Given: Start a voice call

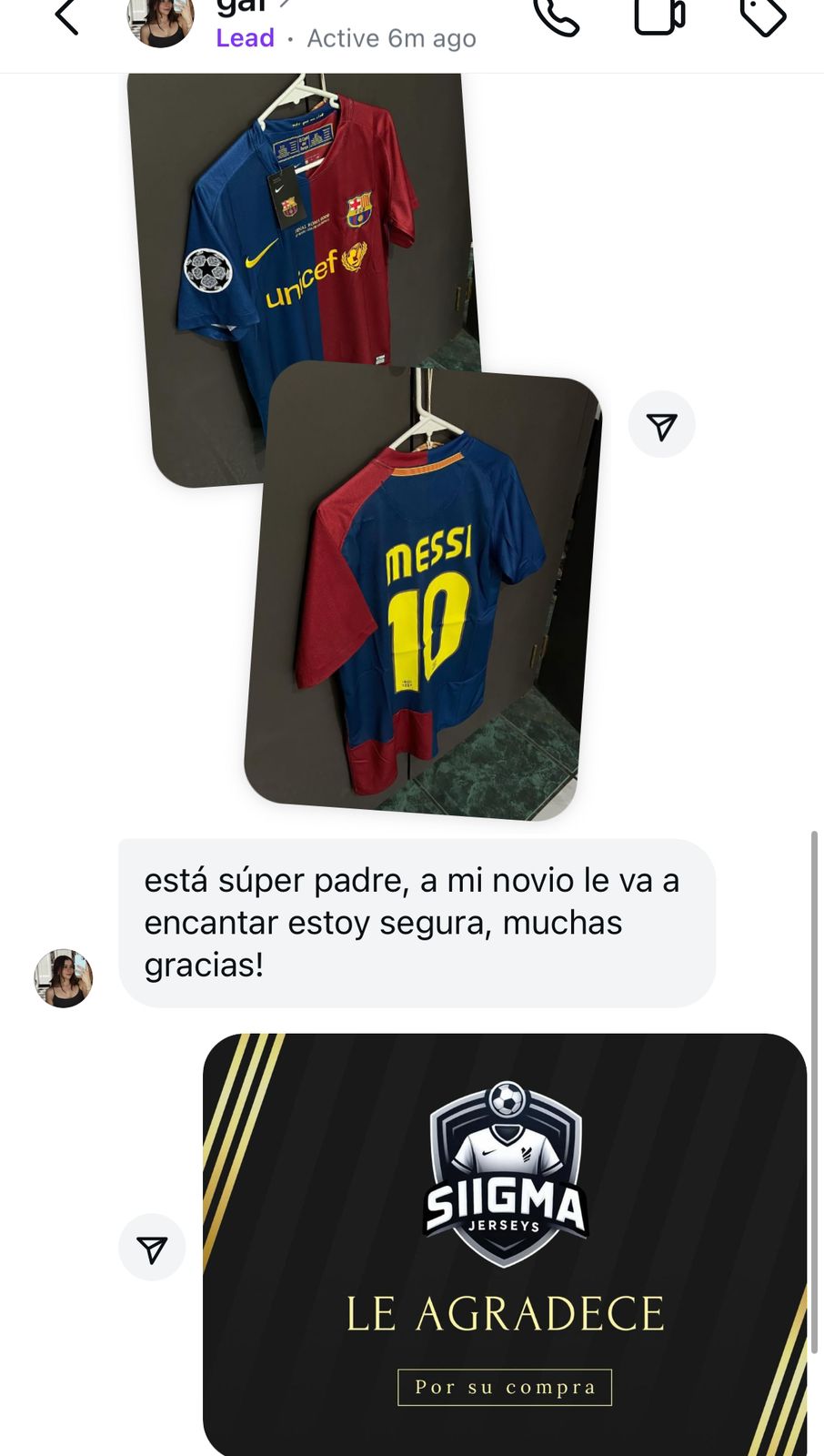Looking at the screenshot, I should [556, 16].
